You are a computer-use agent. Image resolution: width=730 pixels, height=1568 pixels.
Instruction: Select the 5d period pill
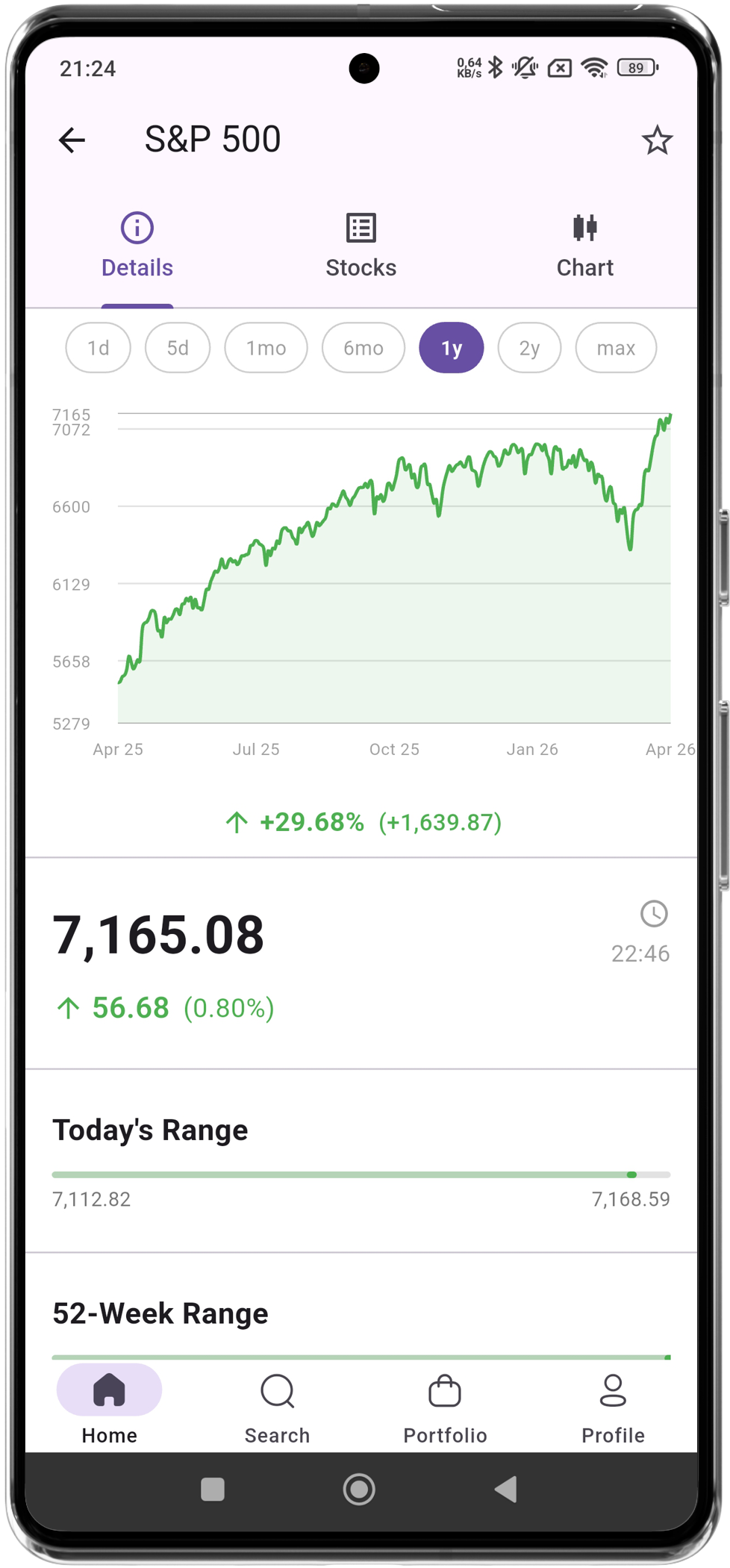(178, 347)
